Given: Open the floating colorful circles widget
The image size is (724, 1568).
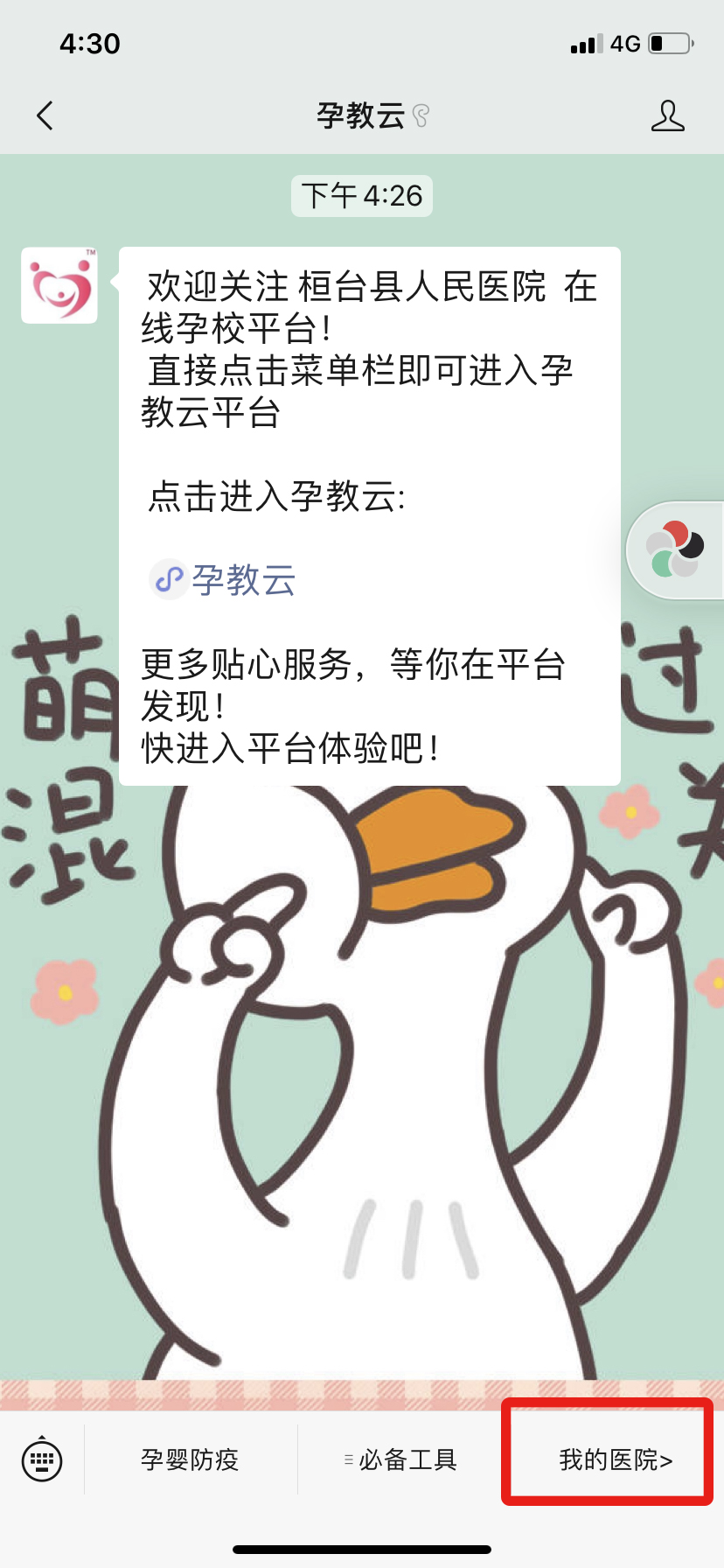Looking at the screenshot, I should click(674, 550).
